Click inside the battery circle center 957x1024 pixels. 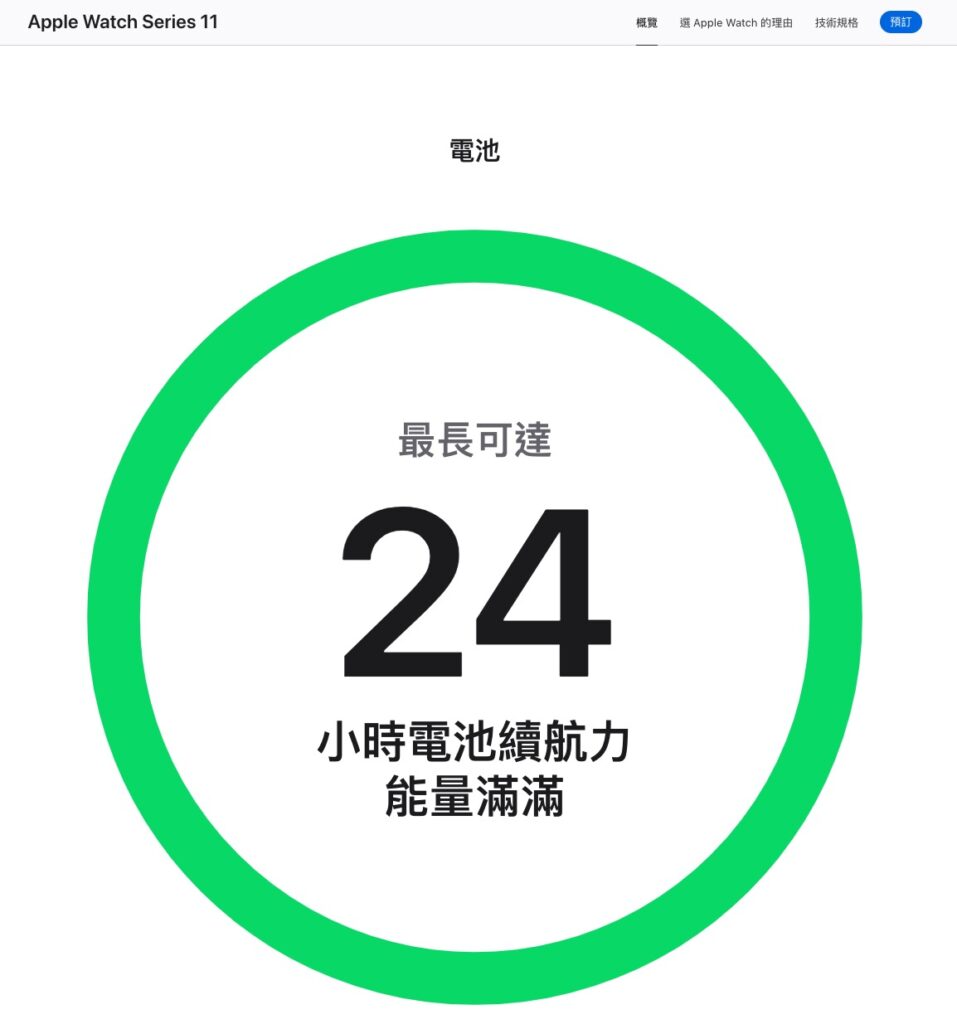[476, 617]
